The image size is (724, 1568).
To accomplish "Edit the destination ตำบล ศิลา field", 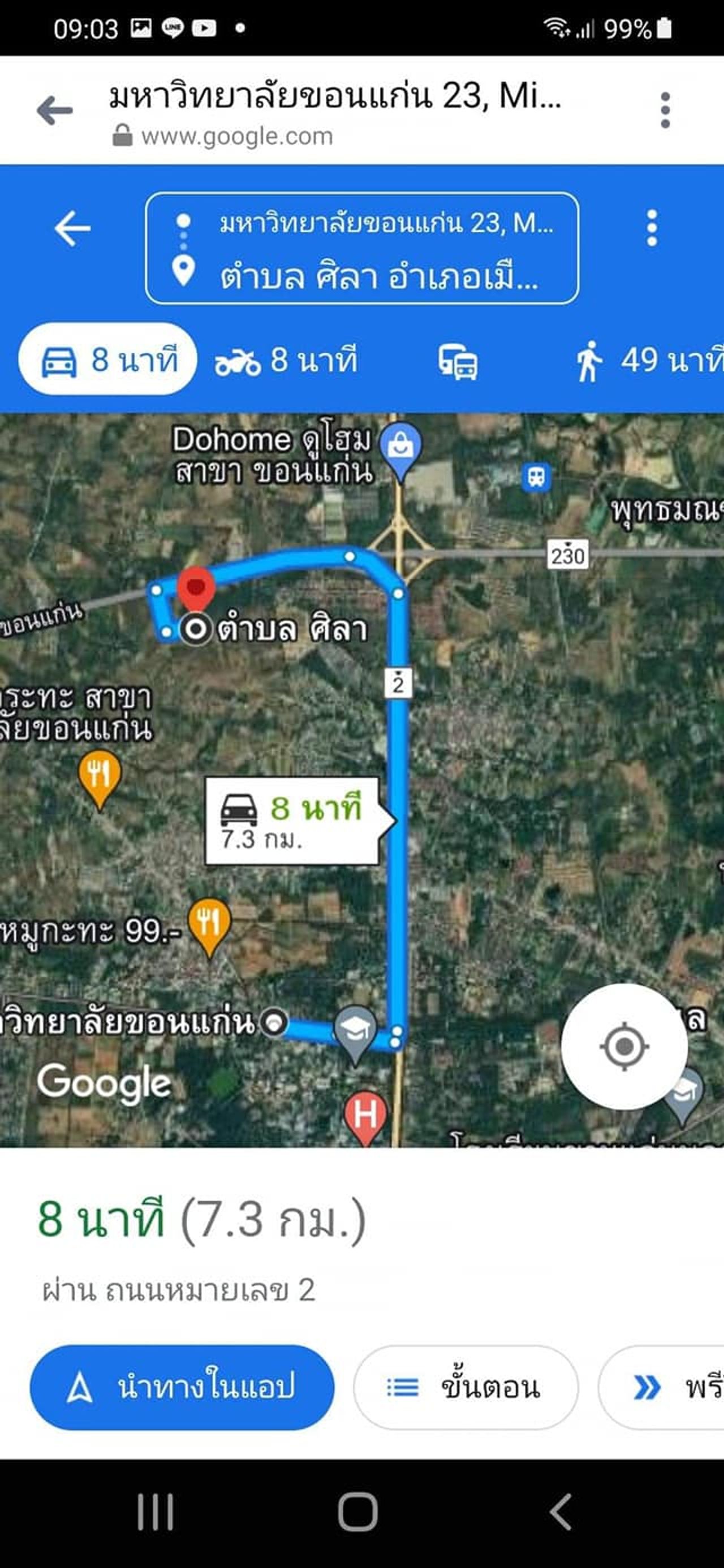I will point(379,277).
